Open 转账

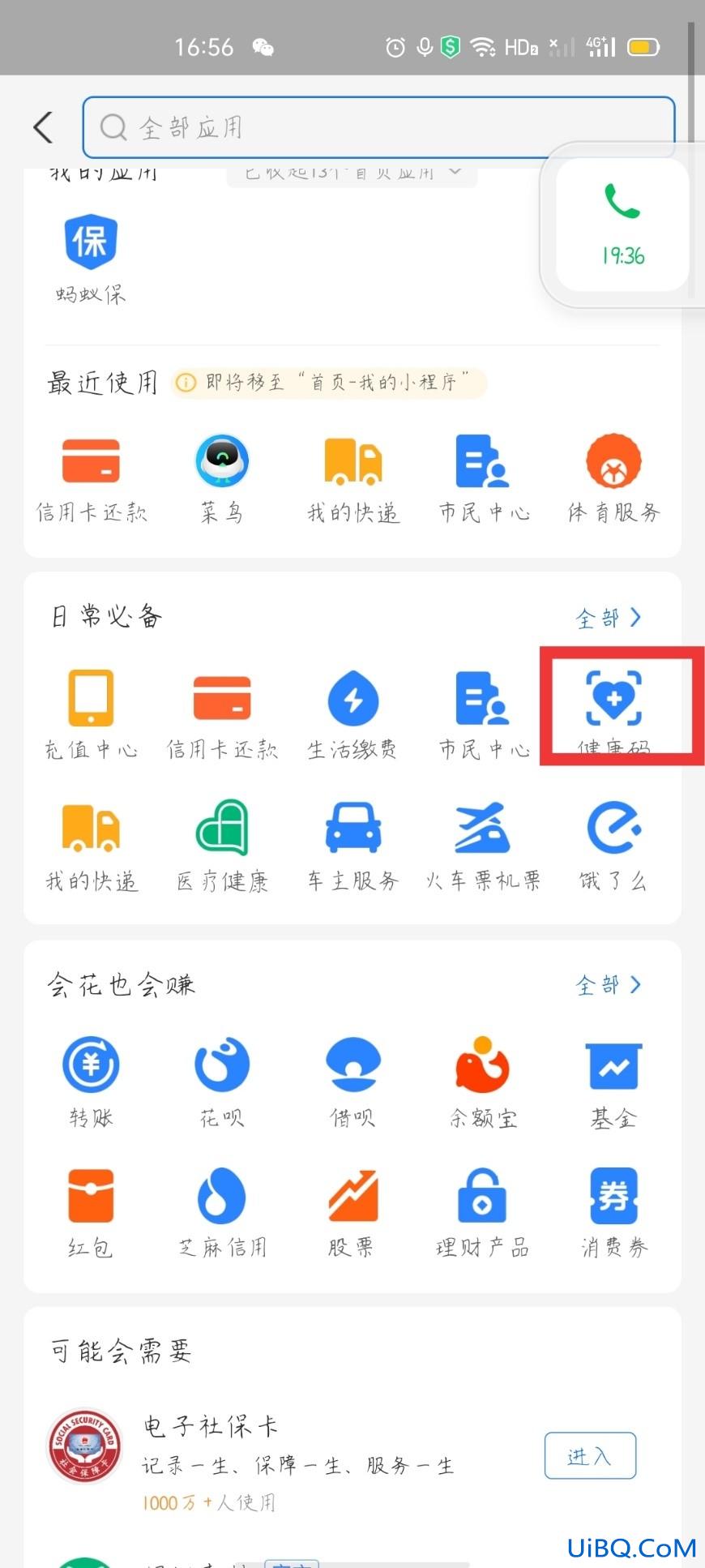[x=91, y=1082]
